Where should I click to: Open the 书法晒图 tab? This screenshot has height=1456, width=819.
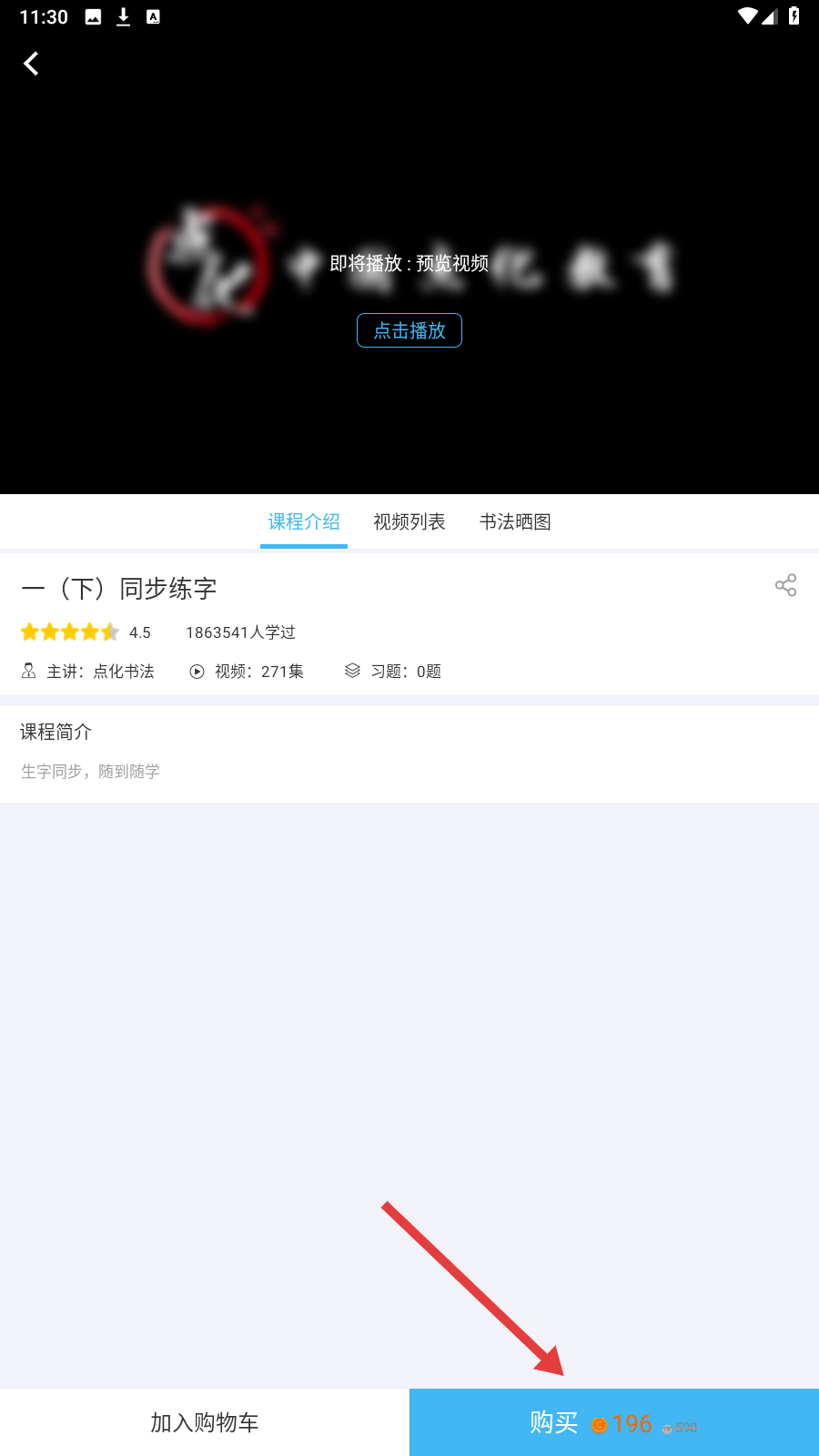[515, 521]
